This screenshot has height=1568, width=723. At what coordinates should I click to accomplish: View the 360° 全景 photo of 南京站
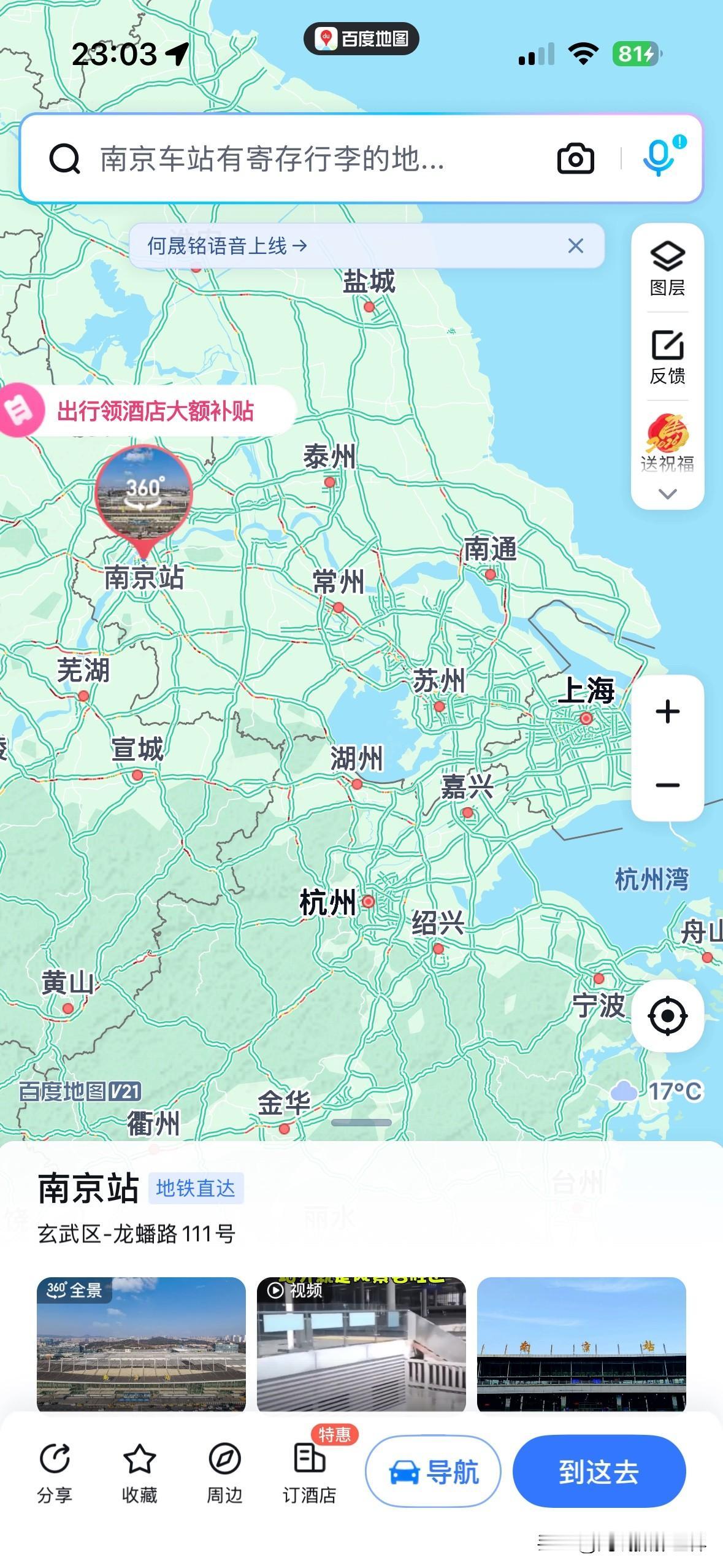[x=141, y=1343]
